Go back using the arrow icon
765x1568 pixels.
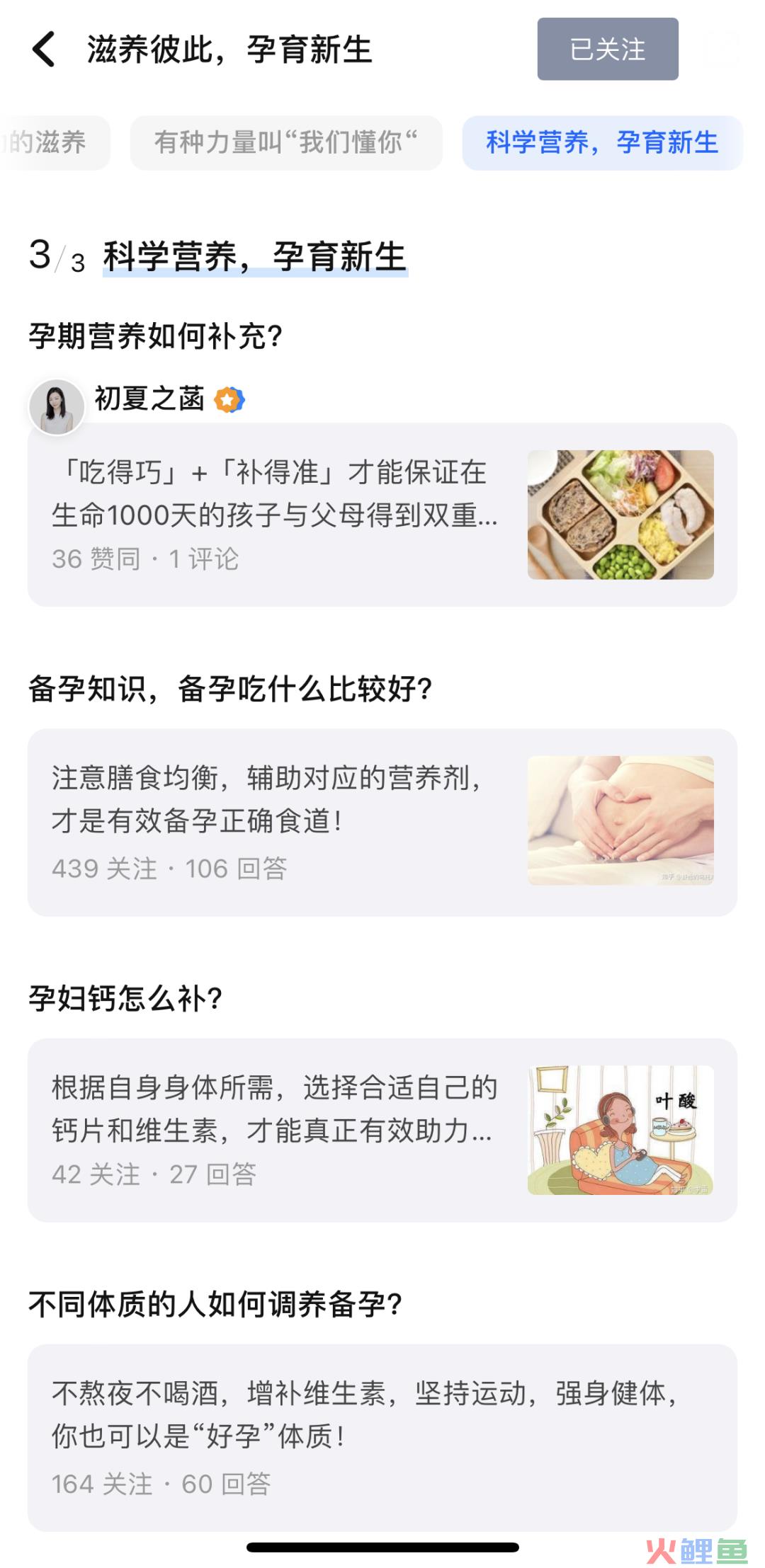43,50
